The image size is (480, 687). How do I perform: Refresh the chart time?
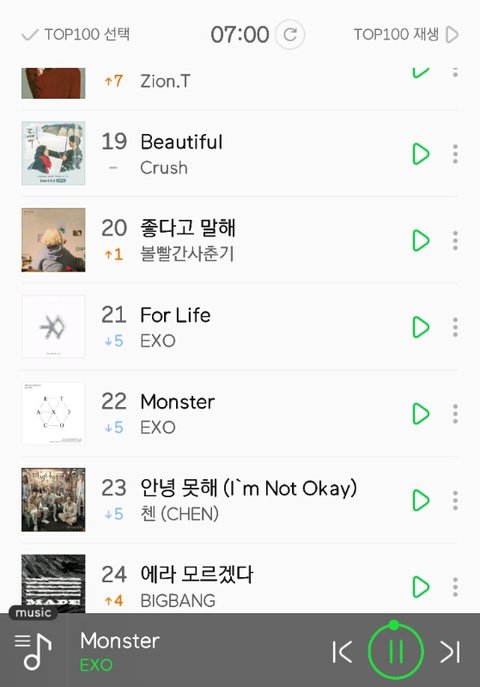pyautogui.click(x=290, y=35)
